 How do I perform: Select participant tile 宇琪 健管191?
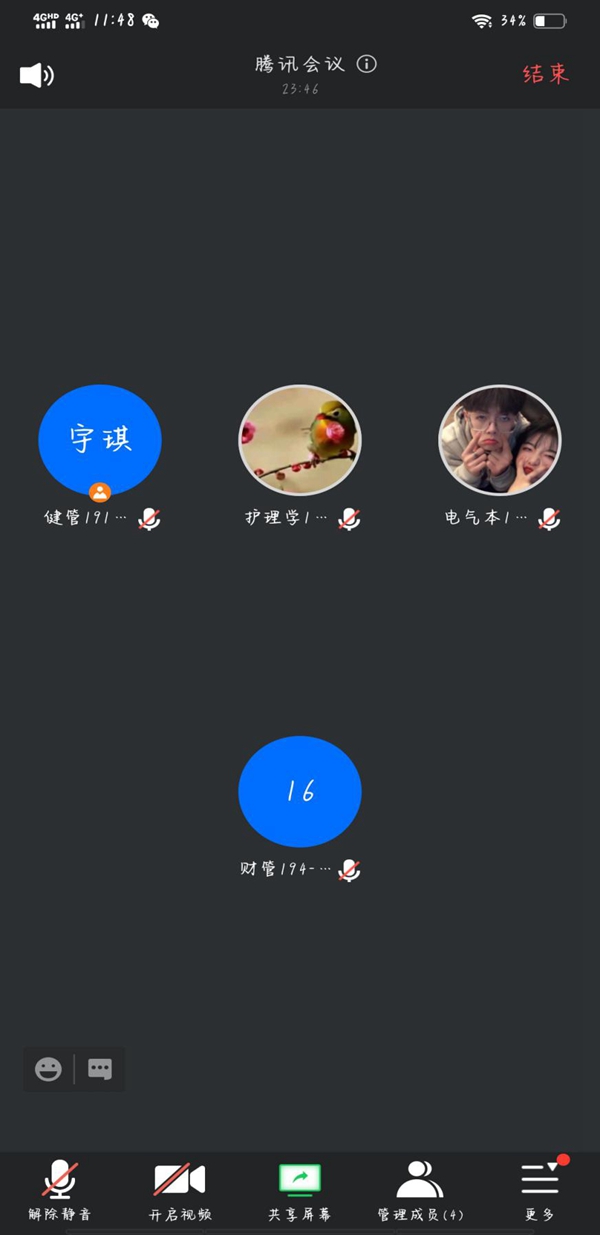[100, 440]
